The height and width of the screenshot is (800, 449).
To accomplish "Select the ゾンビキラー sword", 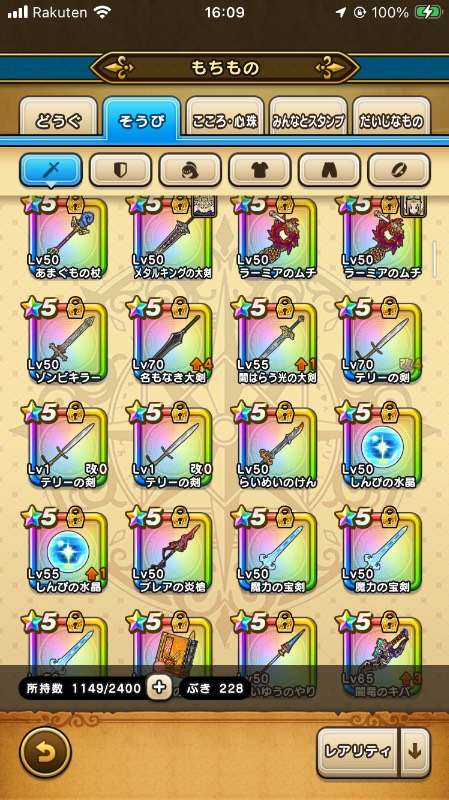I will (x=68, y=343).
